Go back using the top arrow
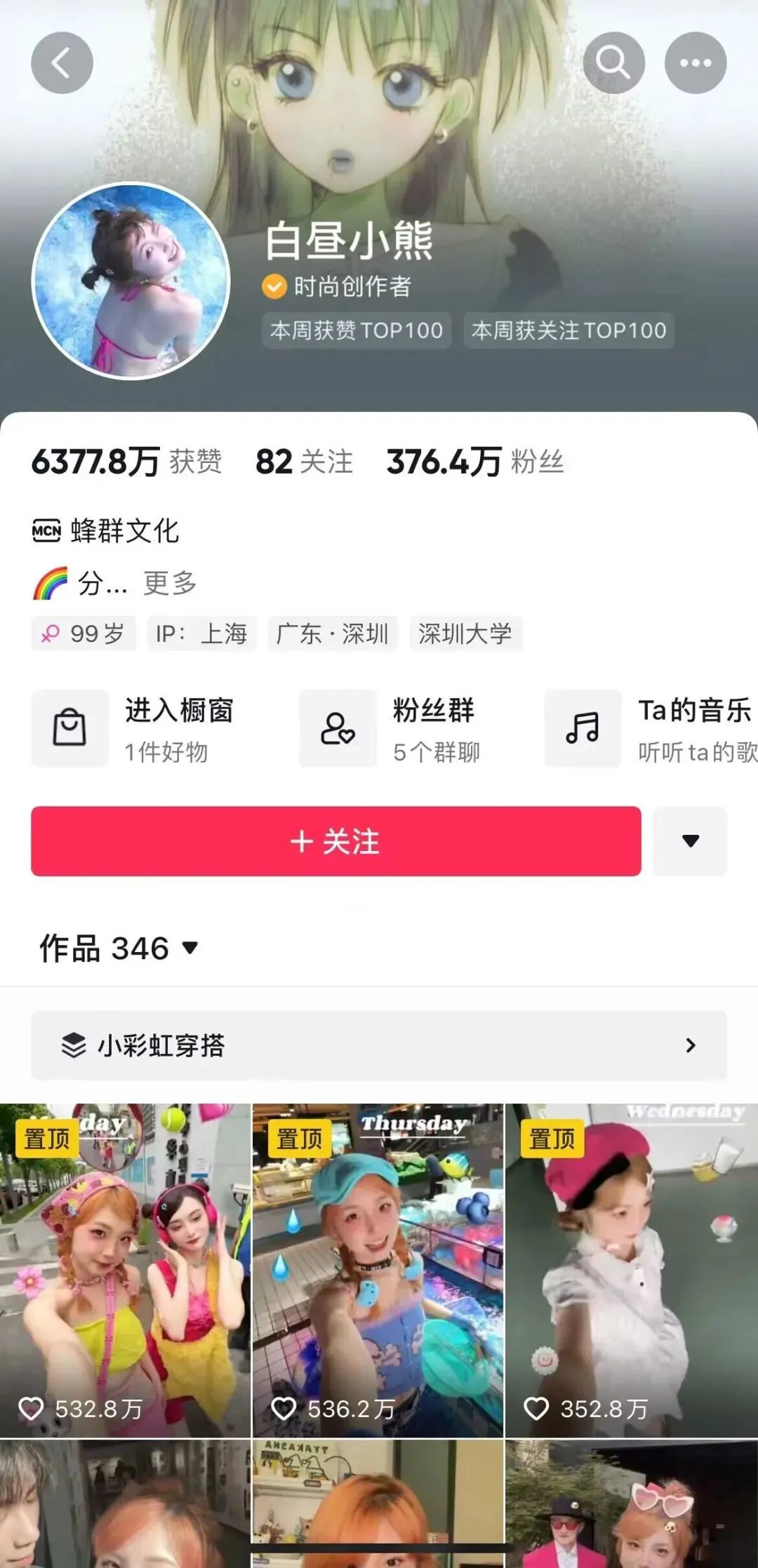Image resolution: width=758 pixels, height=1568 pixels. coord(62,63)
